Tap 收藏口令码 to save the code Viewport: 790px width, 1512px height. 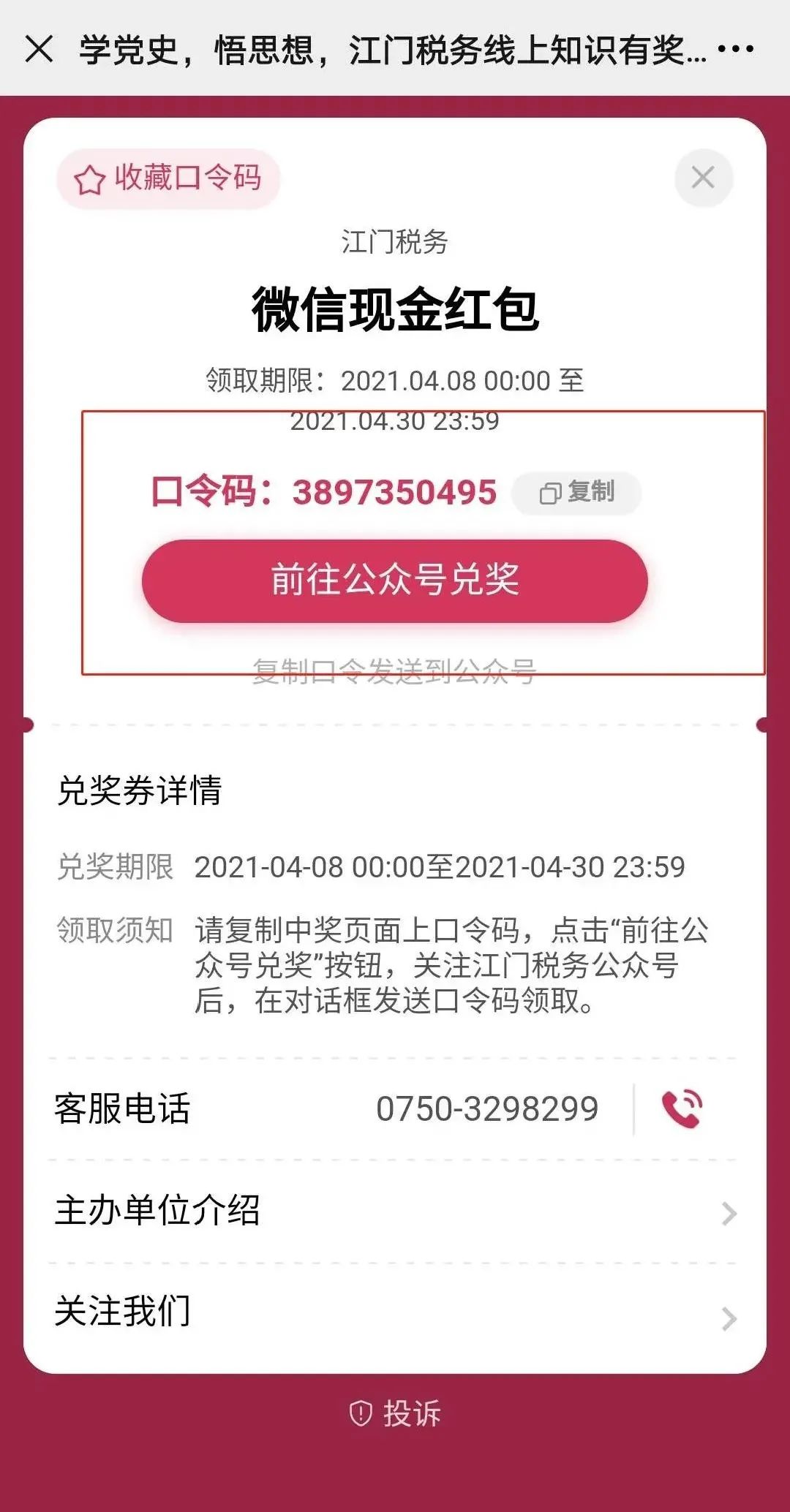pyautogui.click(x=168, y=178)
